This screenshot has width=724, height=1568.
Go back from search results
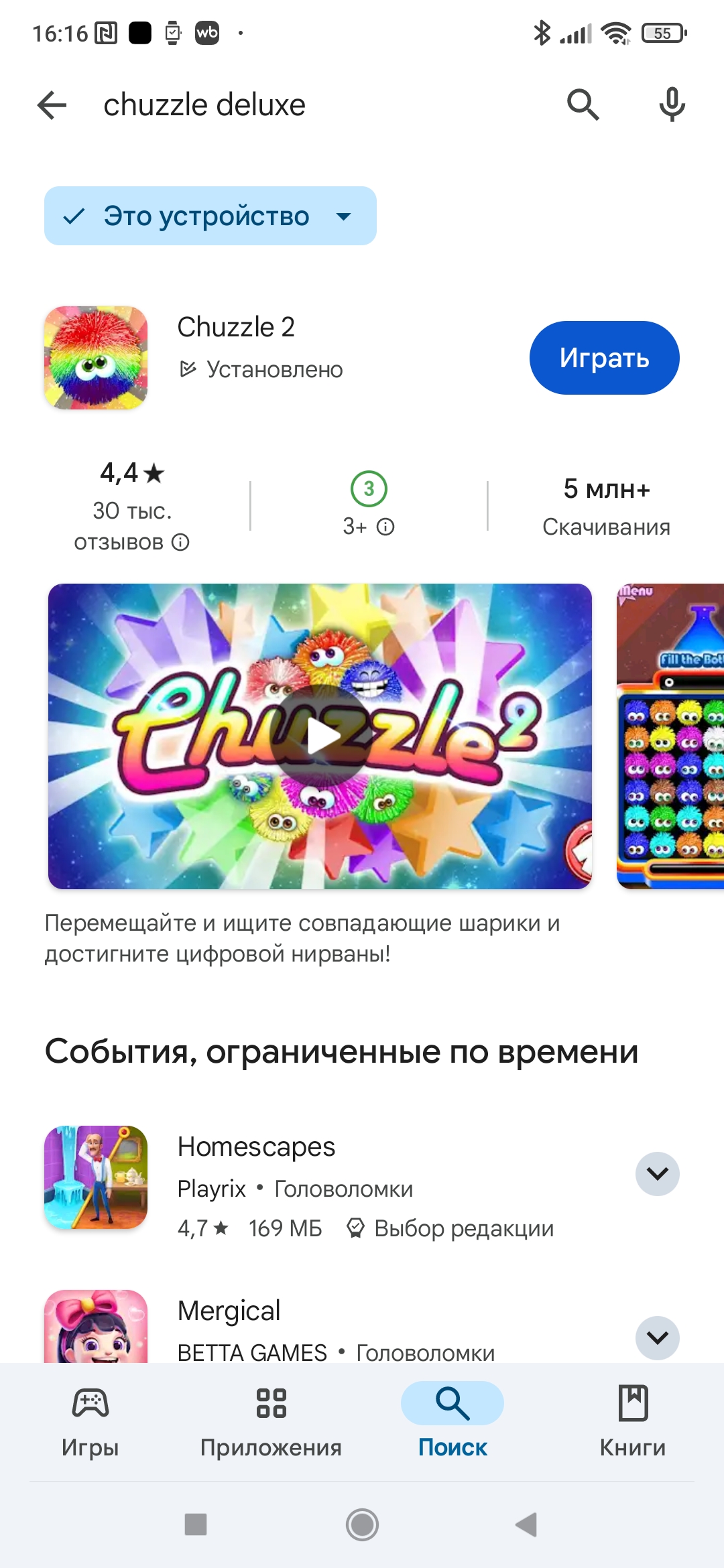click(52, 105)
